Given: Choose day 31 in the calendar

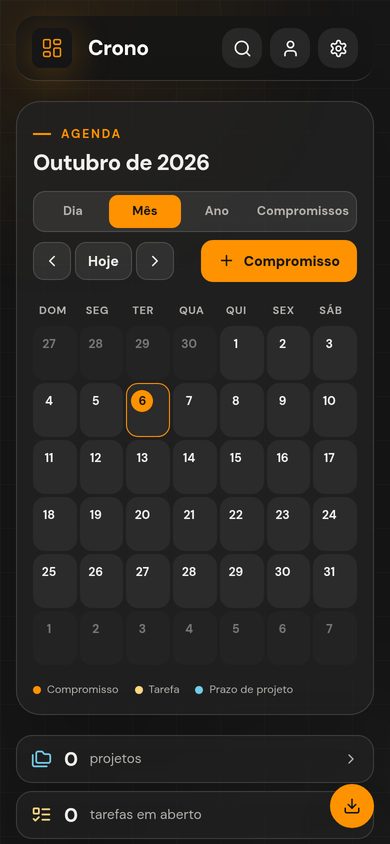Looking at the screenshot, I should 335,581.
